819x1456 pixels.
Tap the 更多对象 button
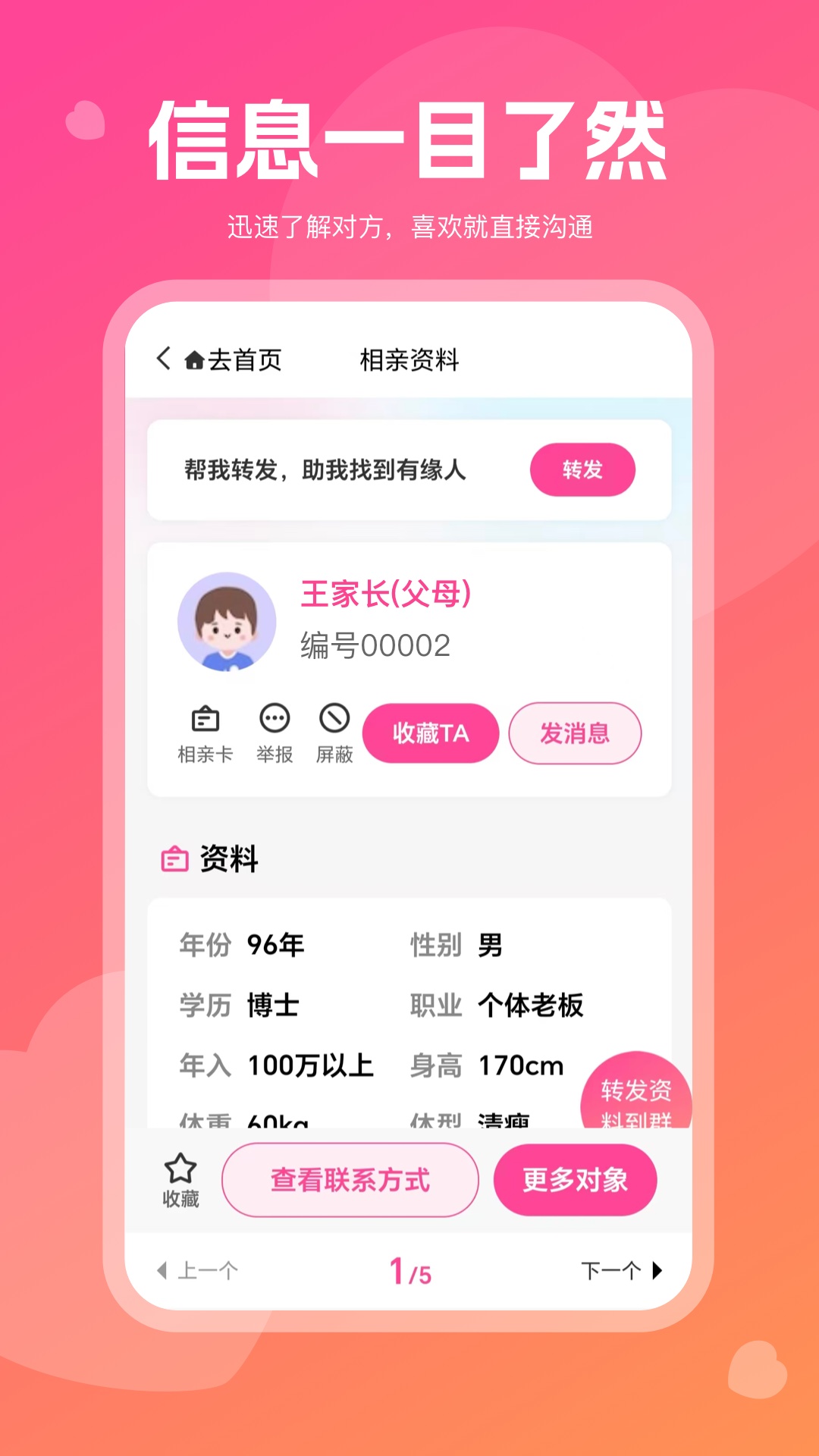(x=575, y=1179)
